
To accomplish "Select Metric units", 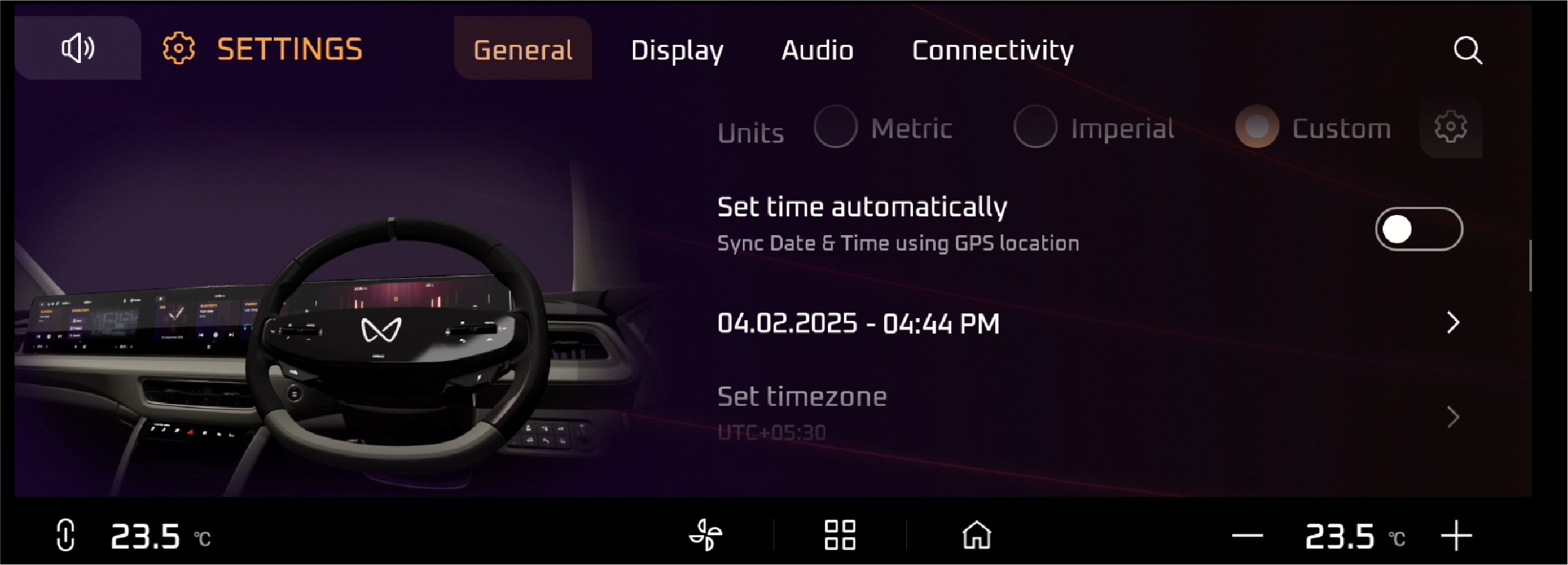I will point(836,127).
